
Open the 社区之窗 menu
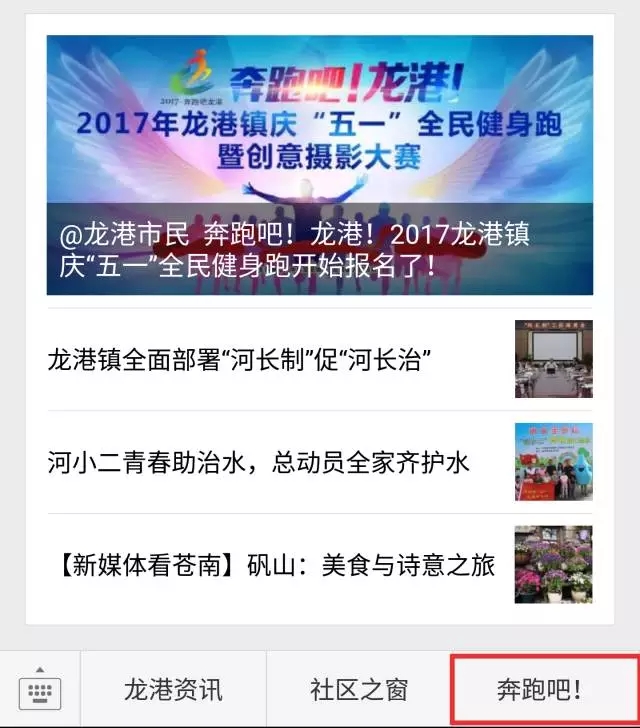359,689
